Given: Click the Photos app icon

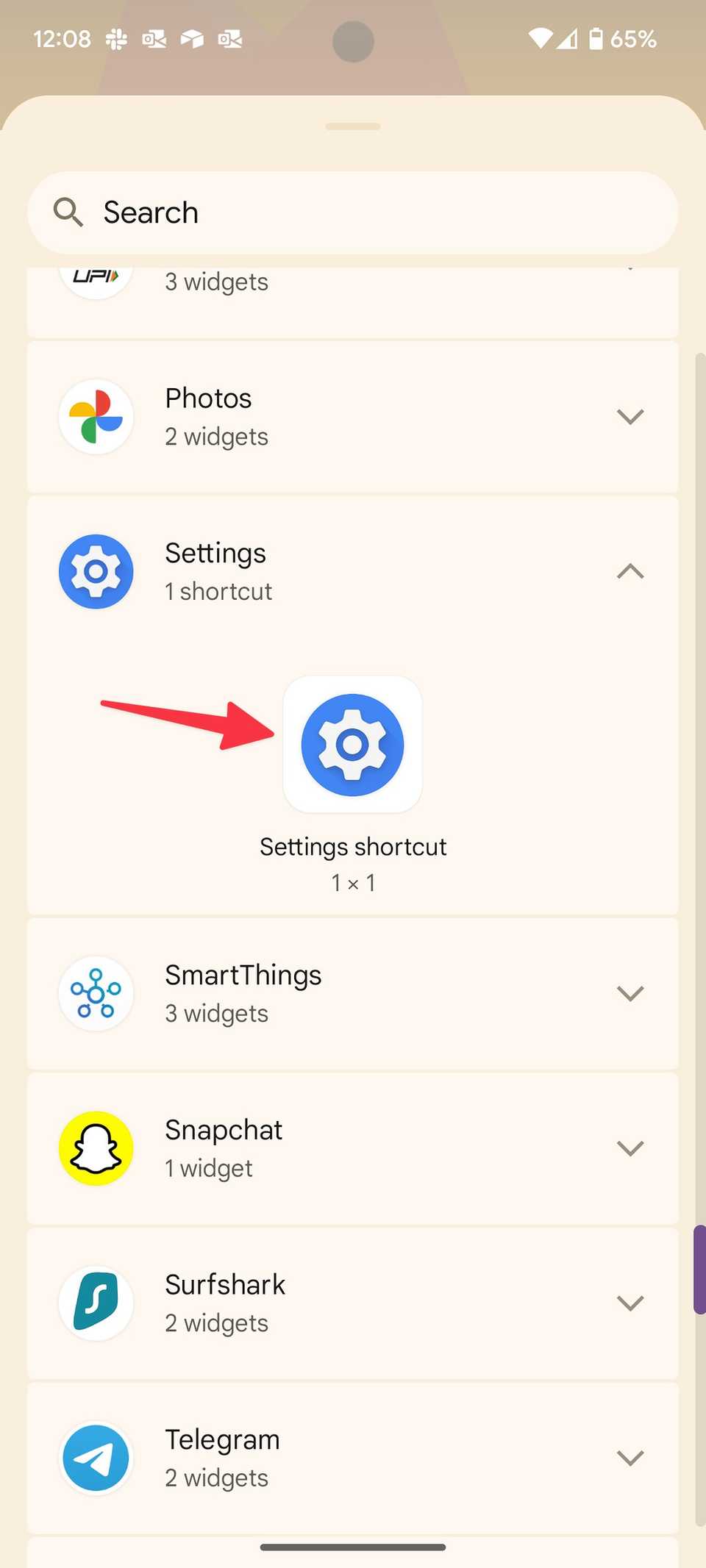Looking at the screenshot, I should pyautogui.click(x=96, y=416).
